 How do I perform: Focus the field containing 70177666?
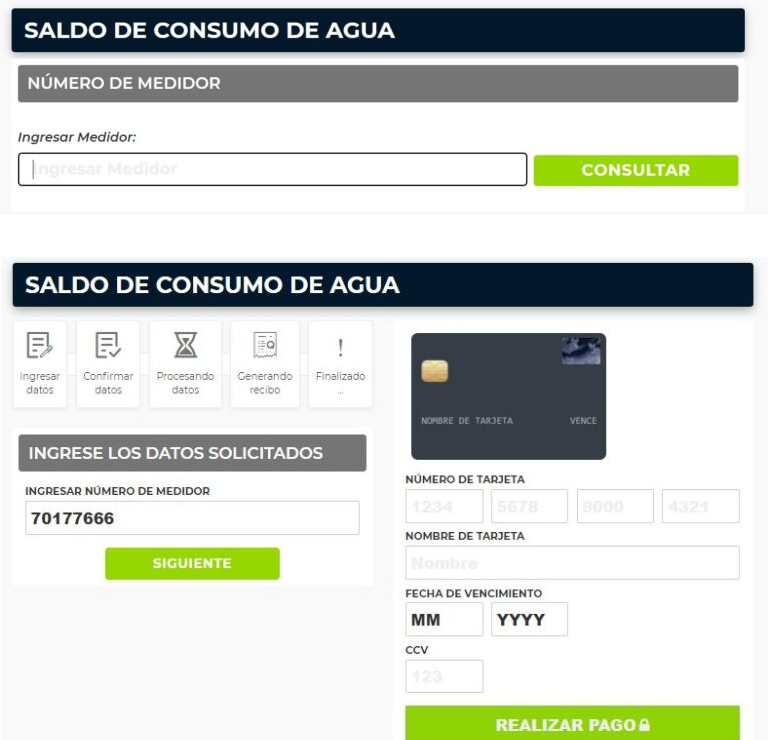[192, 518]
